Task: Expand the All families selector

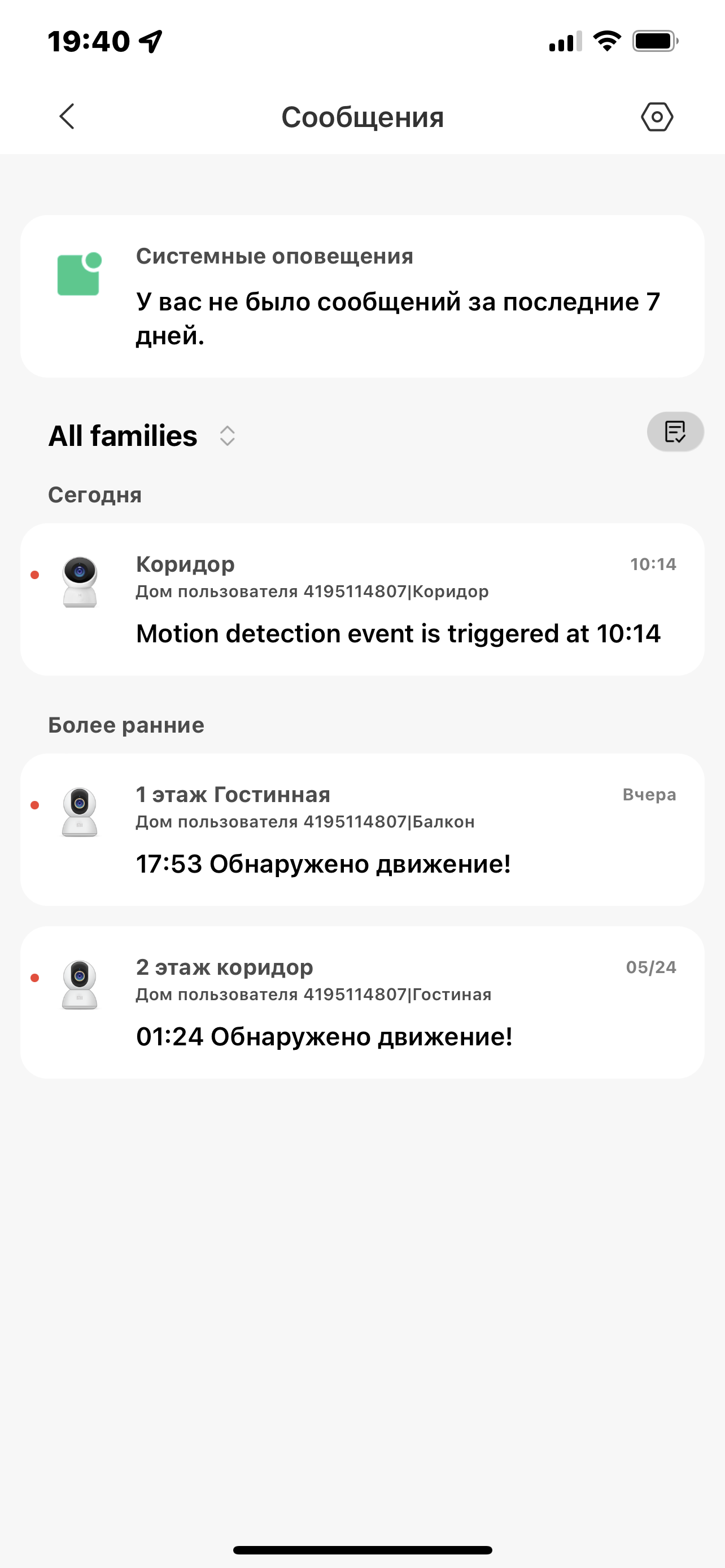Action: point(143,436)
